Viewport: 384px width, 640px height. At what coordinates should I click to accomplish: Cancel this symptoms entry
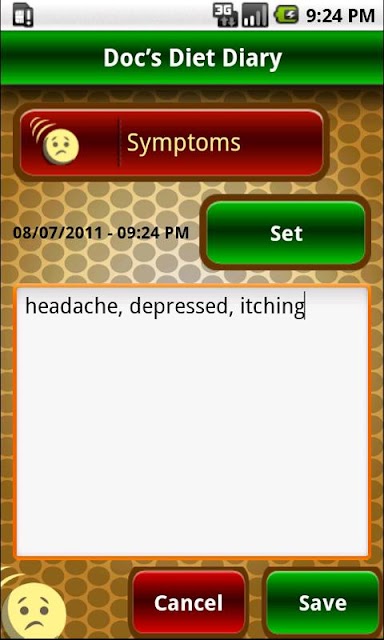[x=188, y=602]
